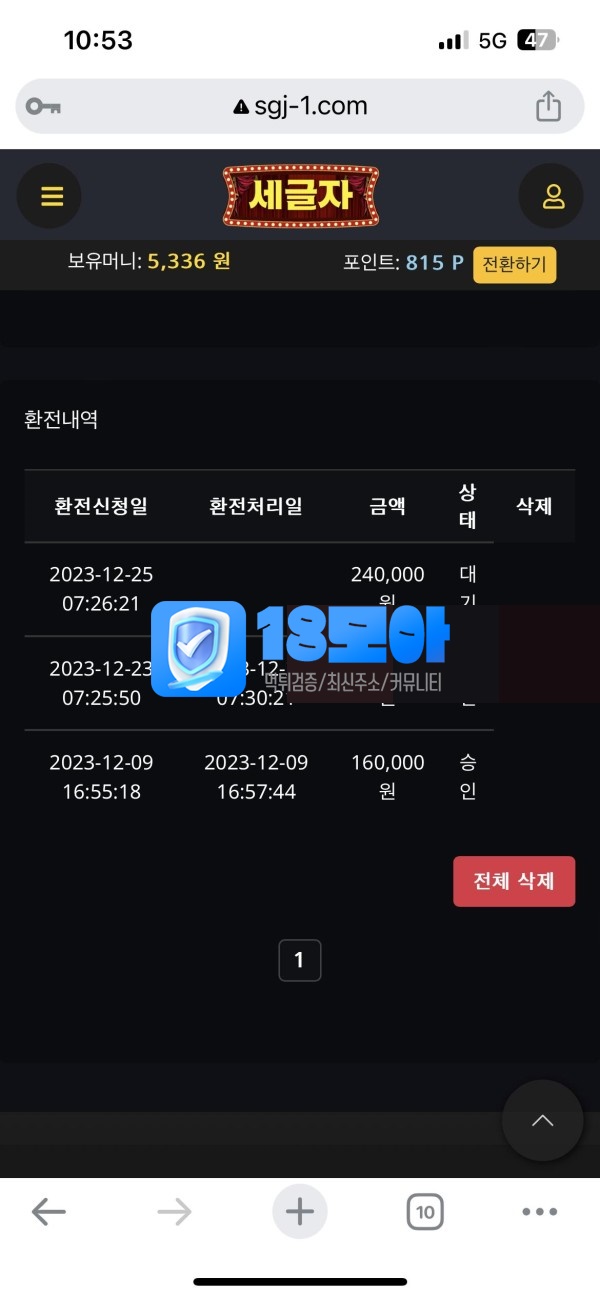Open the browser's three-dot menu
The image size is (600, 1298).
[540, 1212]
